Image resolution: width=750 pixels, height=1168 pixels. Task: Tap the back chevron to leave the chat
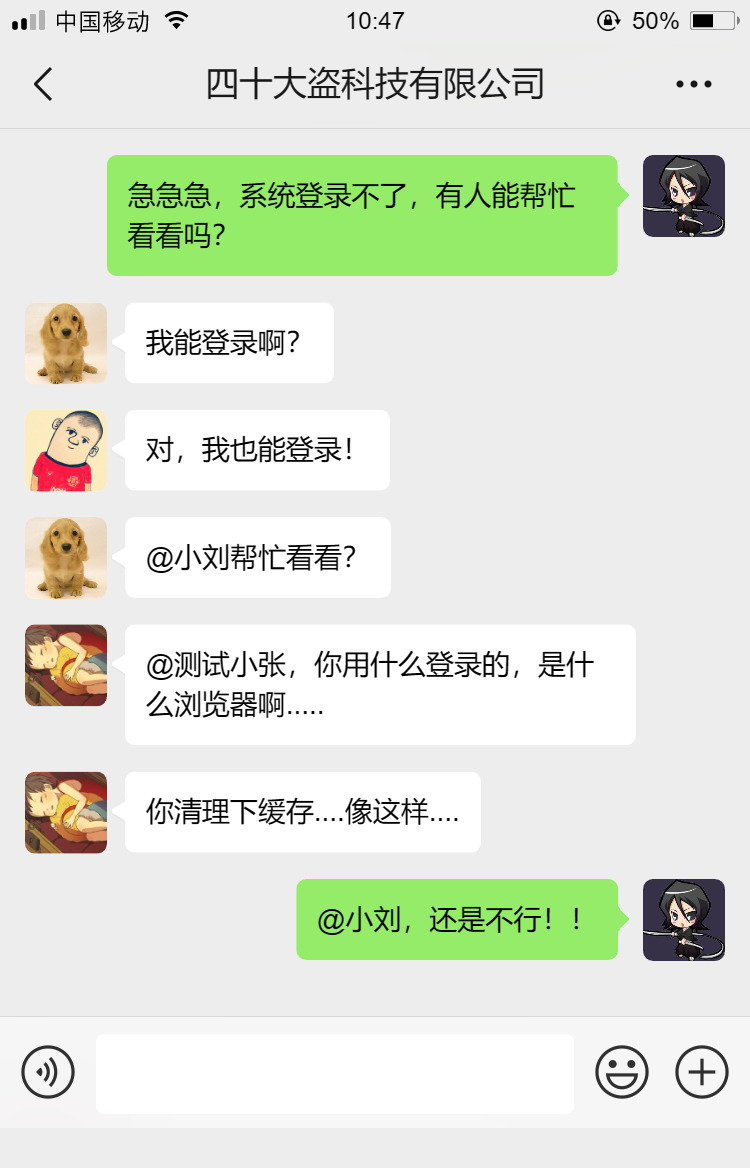coord(42,84)
